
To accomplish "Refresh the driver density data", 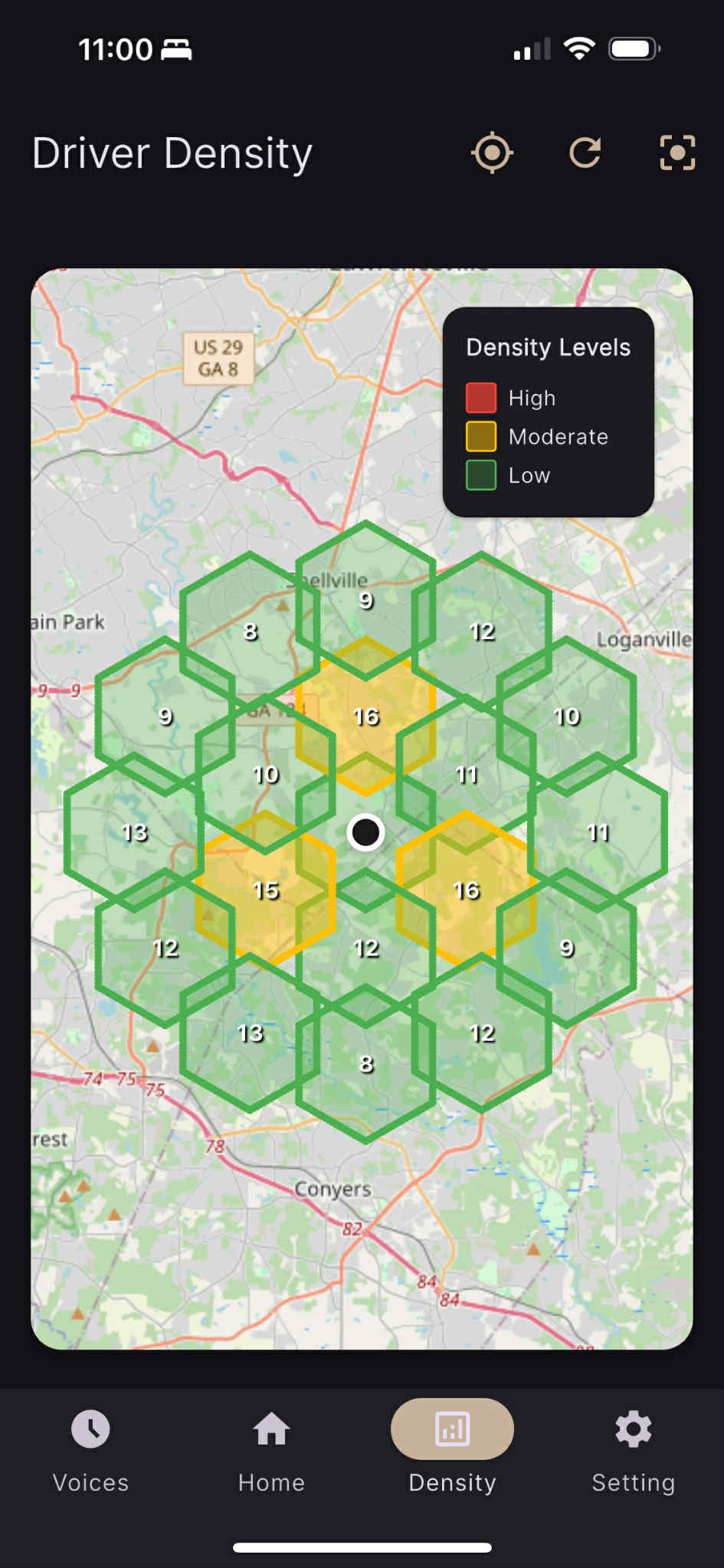I will point(585,153).
